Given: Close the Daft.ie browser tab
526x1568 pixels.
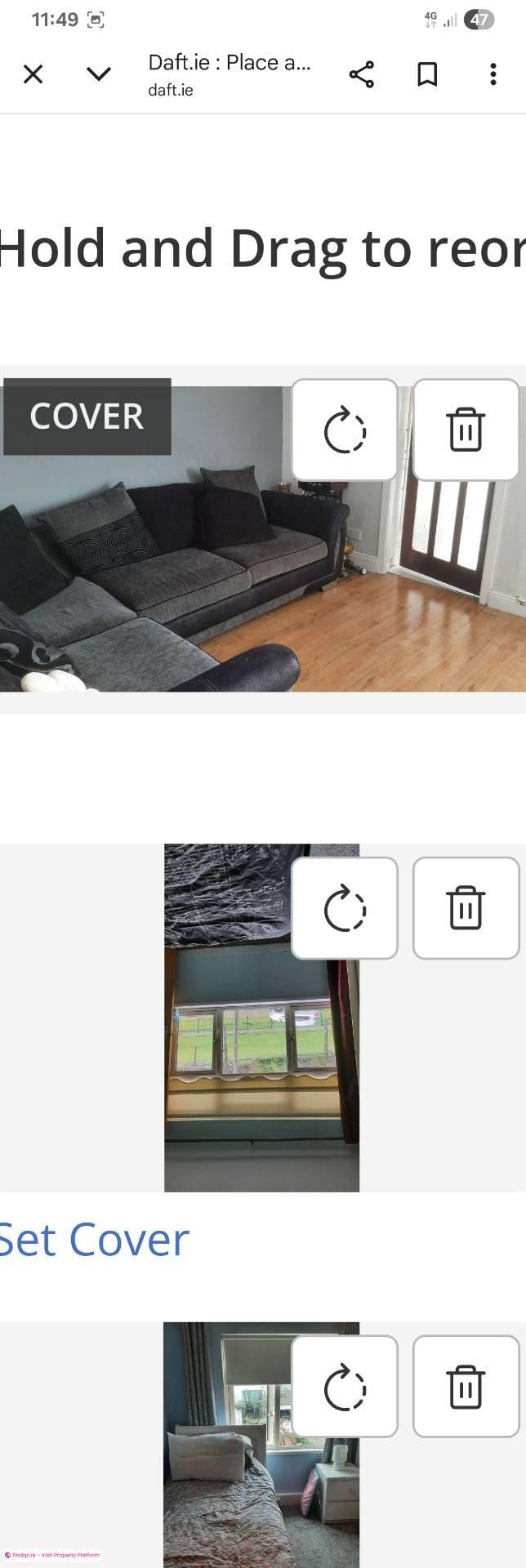Looking at the screenshot, I should point(33,74).
